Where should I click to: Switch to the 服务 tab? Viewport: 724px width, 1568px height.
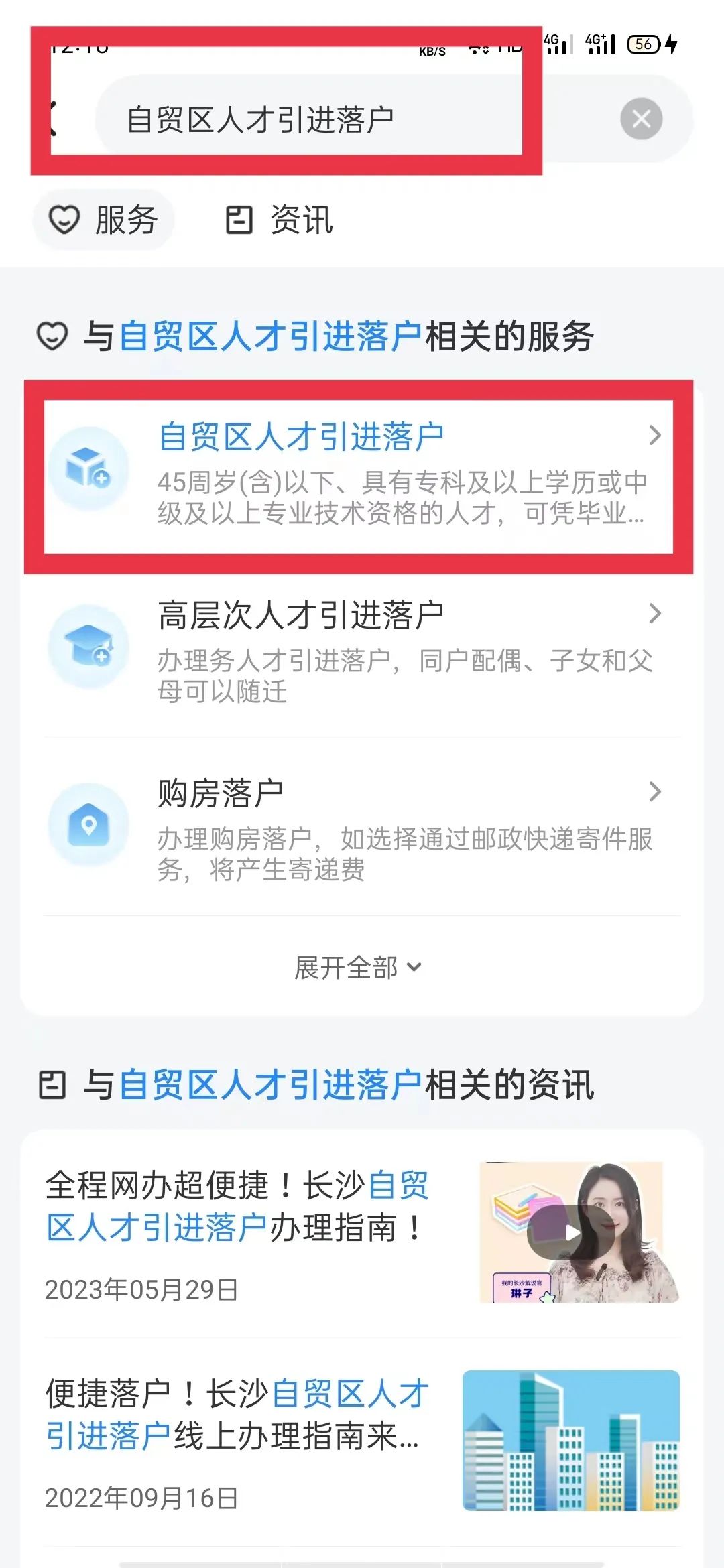click(x=104, y=220)
